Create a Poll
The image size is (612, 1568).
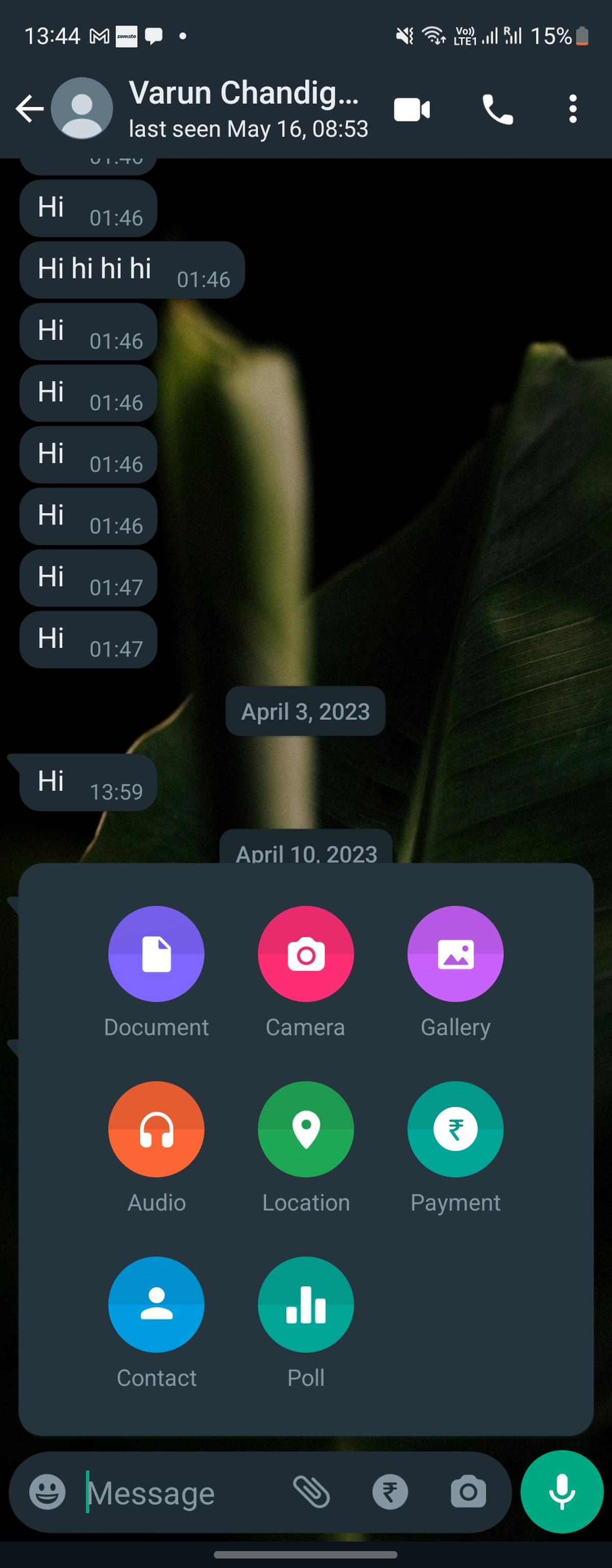click(x=305, y=1304)
